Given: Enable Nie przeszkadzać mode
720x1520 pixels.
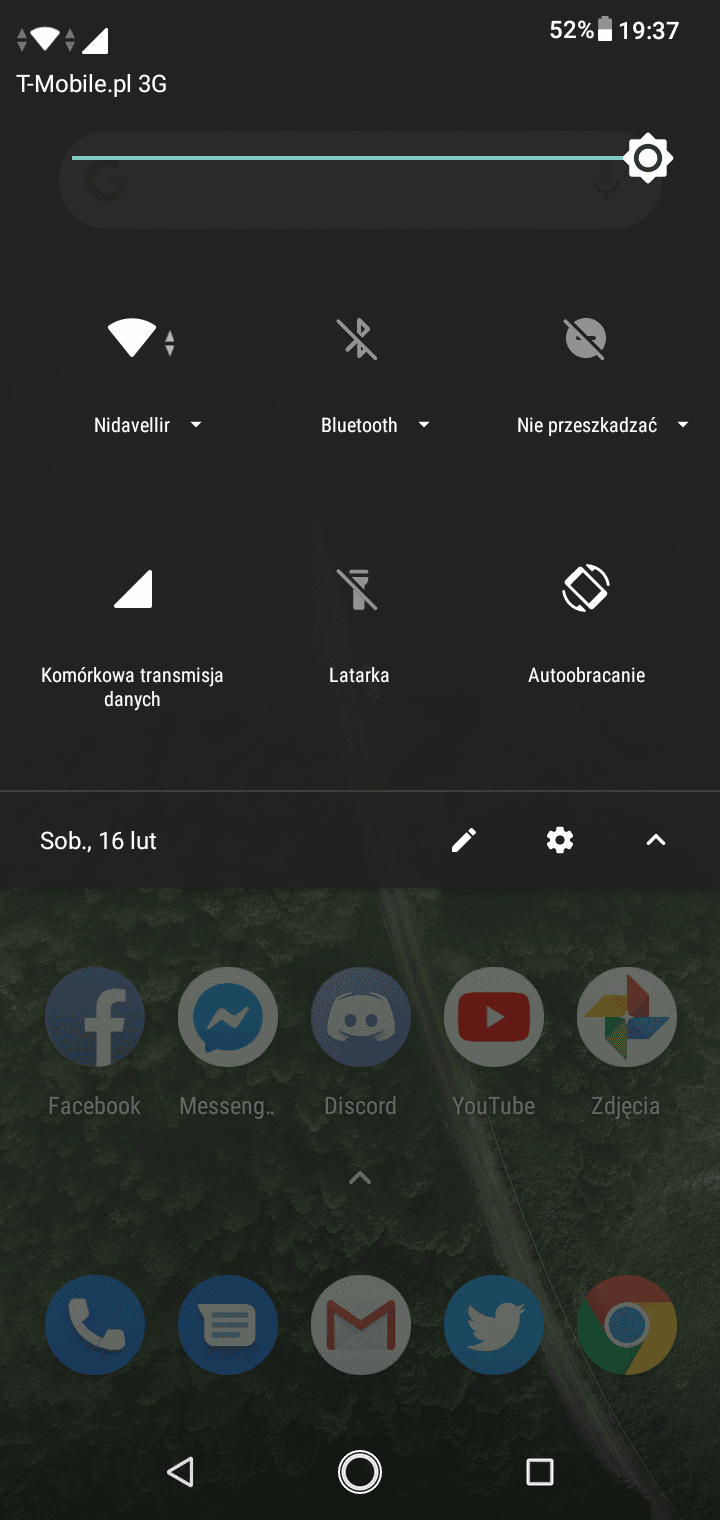Looking at the screenshot, I should [x=586, y=339].
